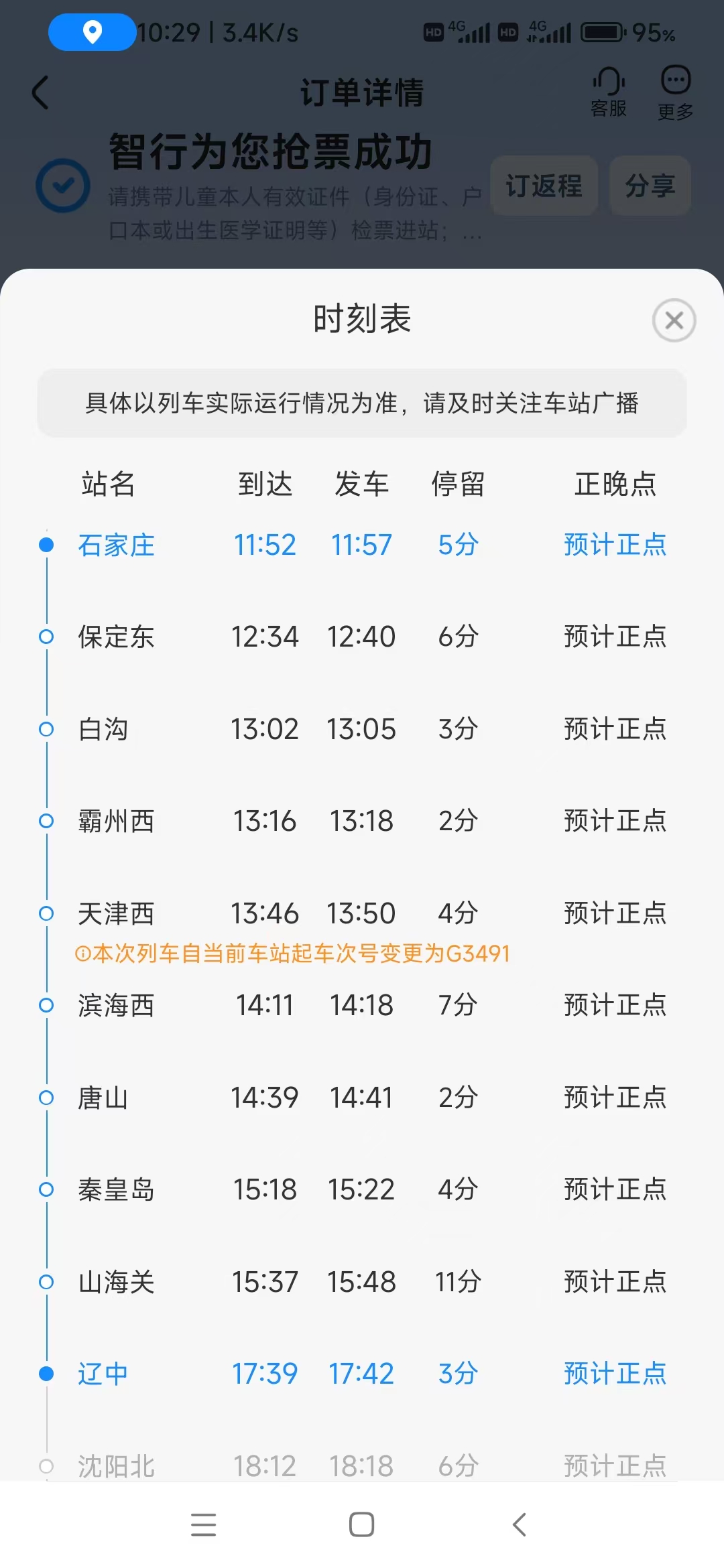The height and width of the screenshot is (1568, 724).
Task: Close the 时刻表 timetable popup
Action: 674,321
